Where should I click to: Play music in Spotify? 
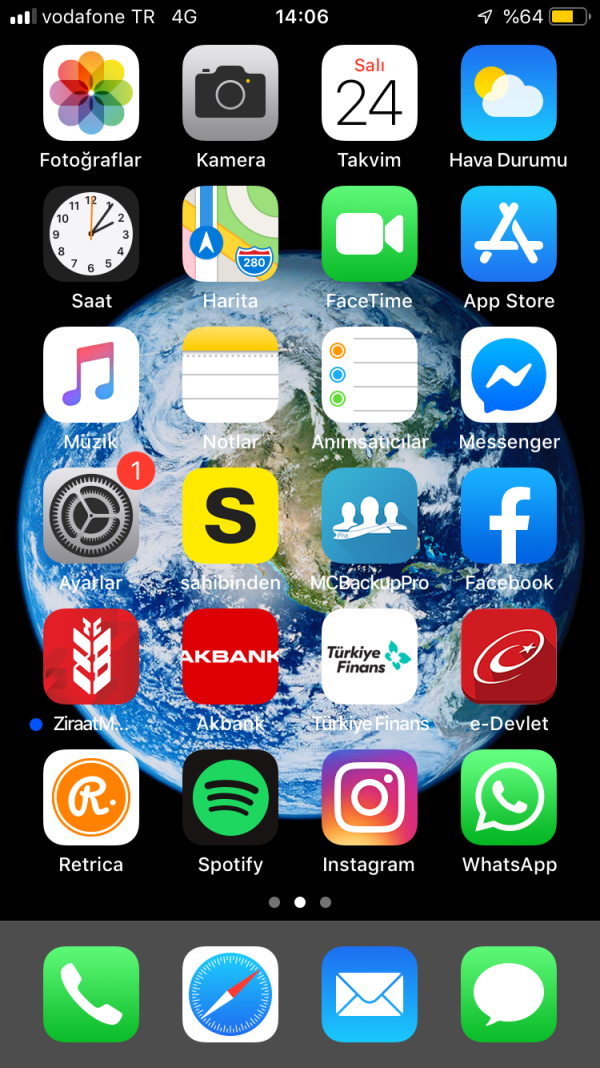pyautogui.click(x=230, y=797)
